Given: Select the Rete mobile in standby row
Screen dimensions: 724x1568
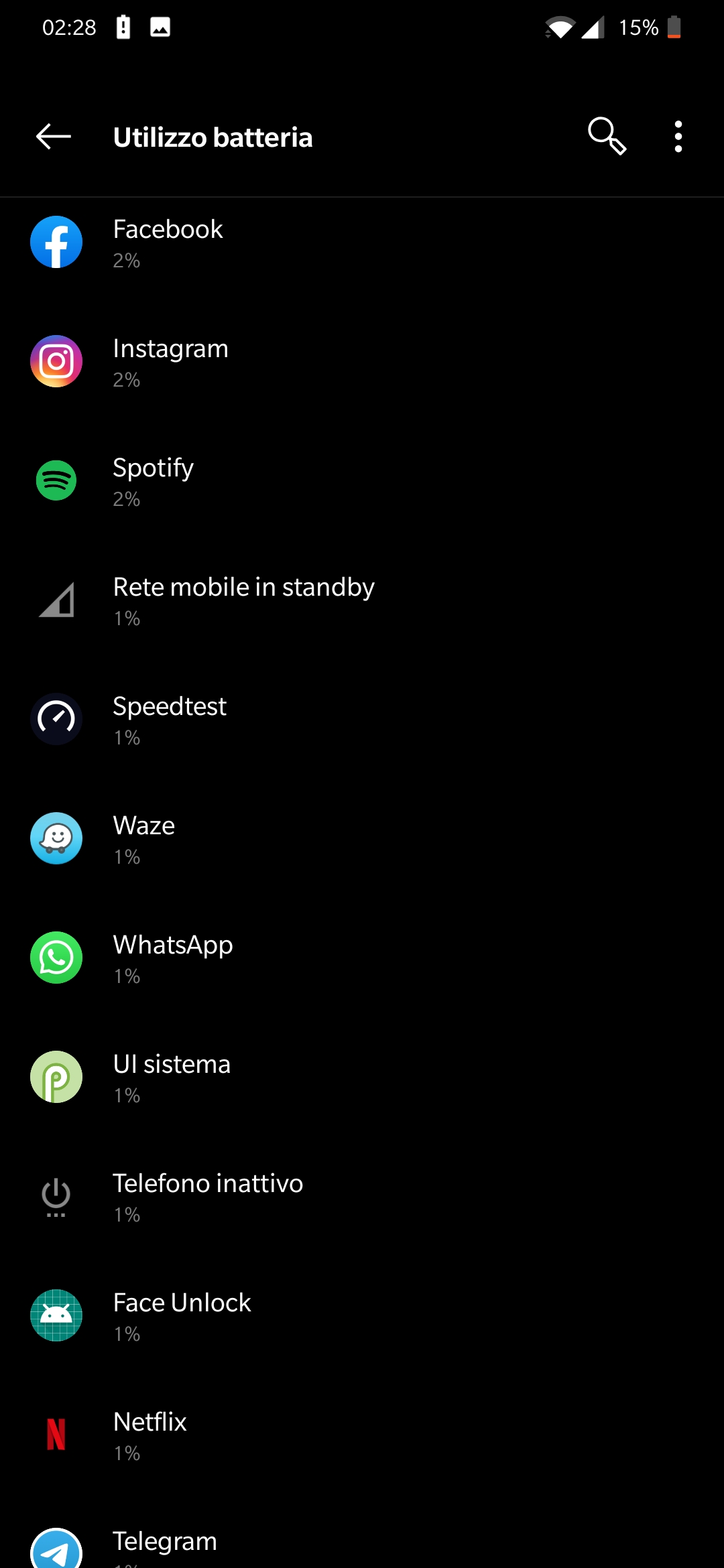Looking at the screenshot, I should (x=362, y=600).
